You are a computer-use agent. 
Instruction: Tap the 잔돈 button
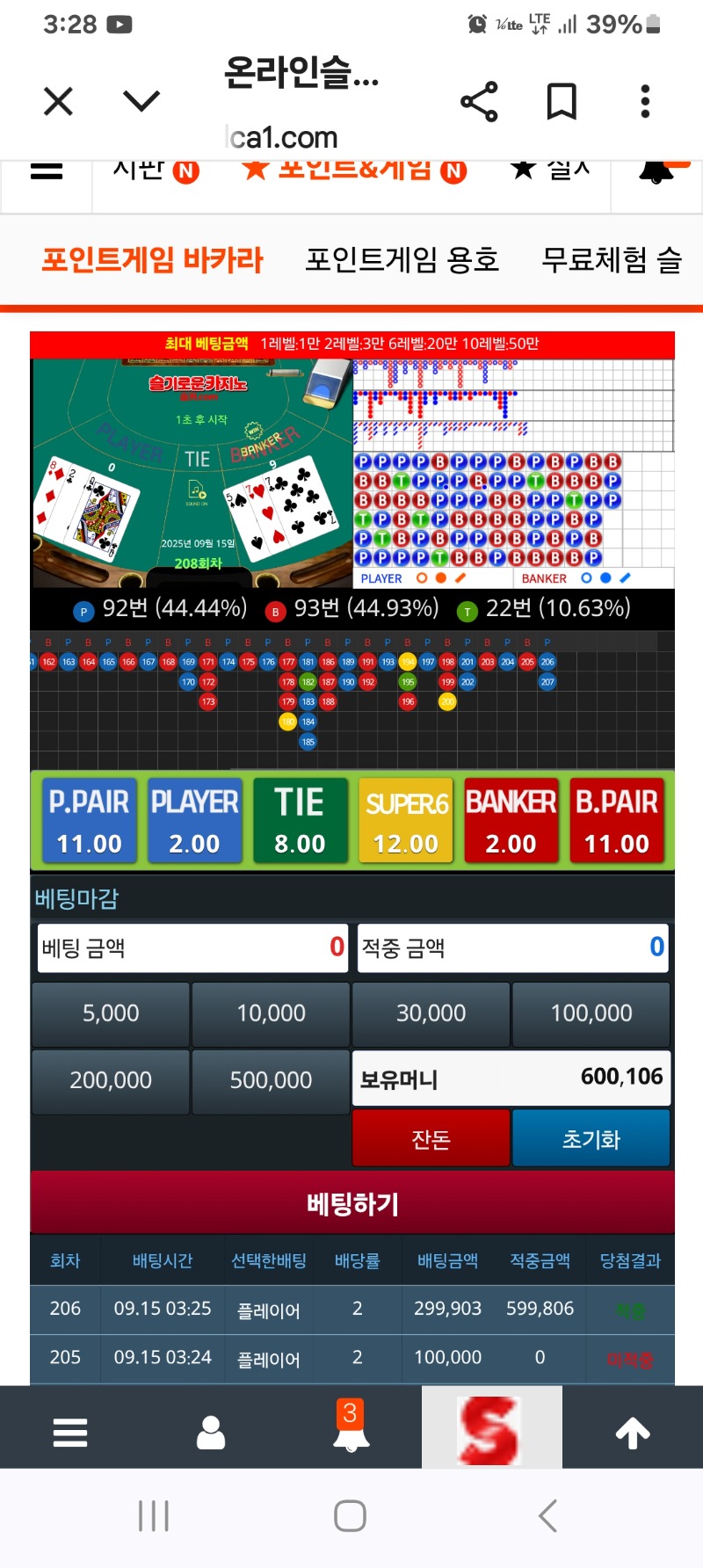(x=431, y=1139)
